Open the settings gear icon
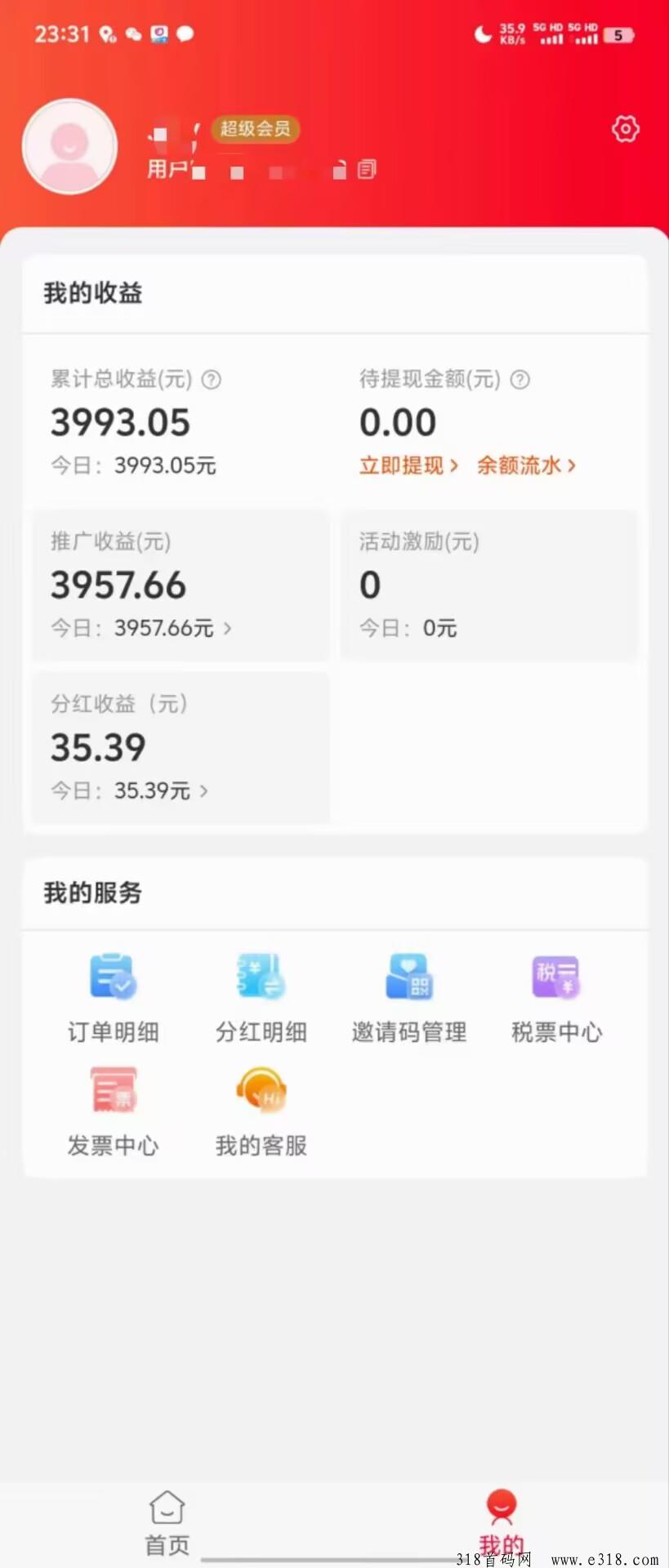 [x=625, y=129]
